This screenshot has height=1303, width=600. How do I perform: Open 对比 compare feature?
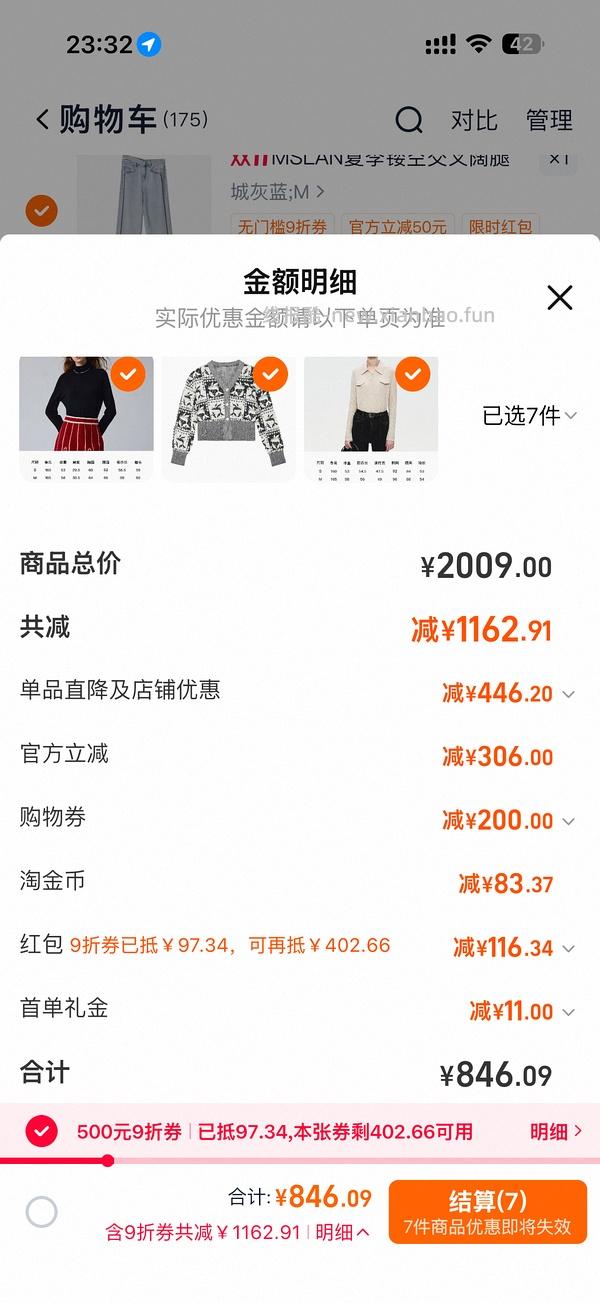[x=473, y=120]
